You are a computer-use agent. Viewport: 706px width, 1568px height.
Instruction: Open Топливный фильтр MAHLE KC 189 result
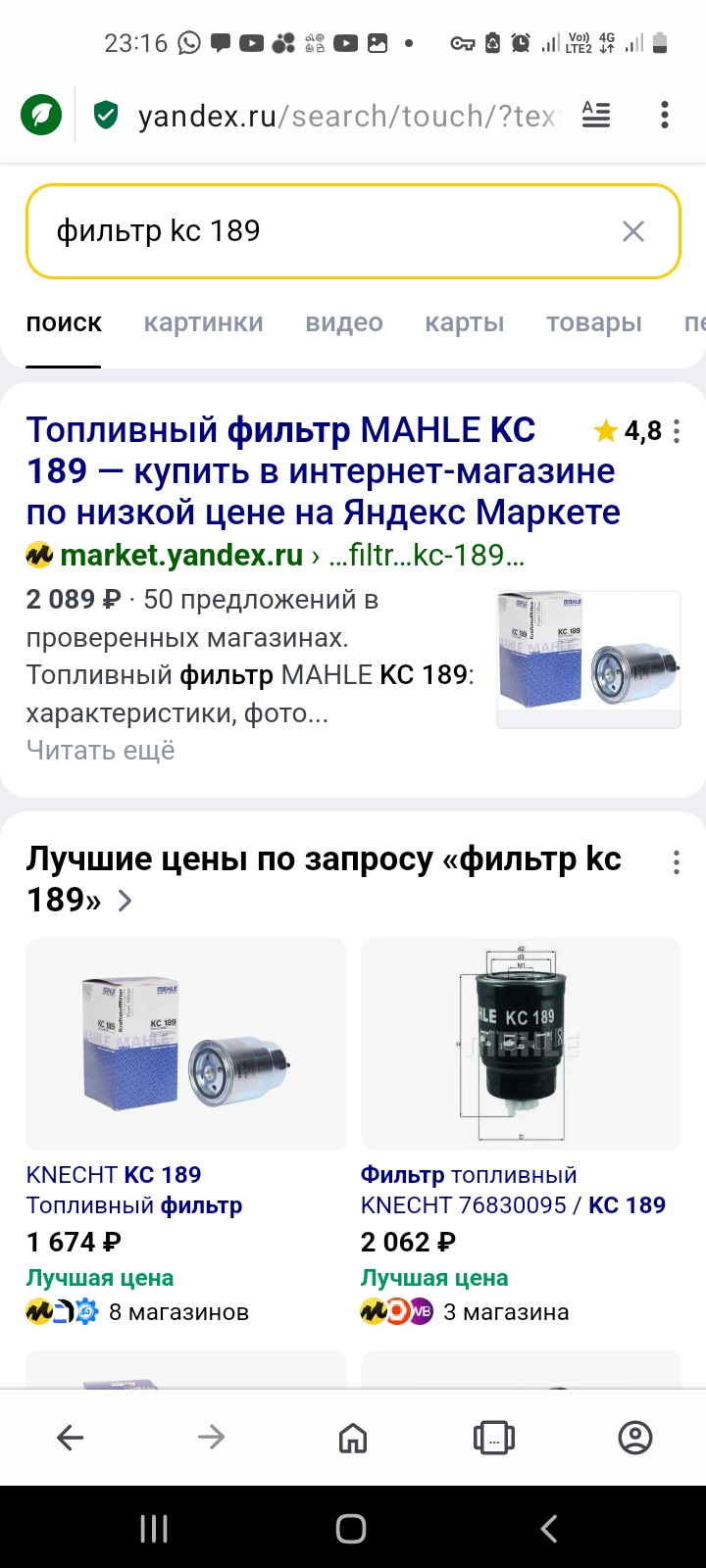(294, 470)
